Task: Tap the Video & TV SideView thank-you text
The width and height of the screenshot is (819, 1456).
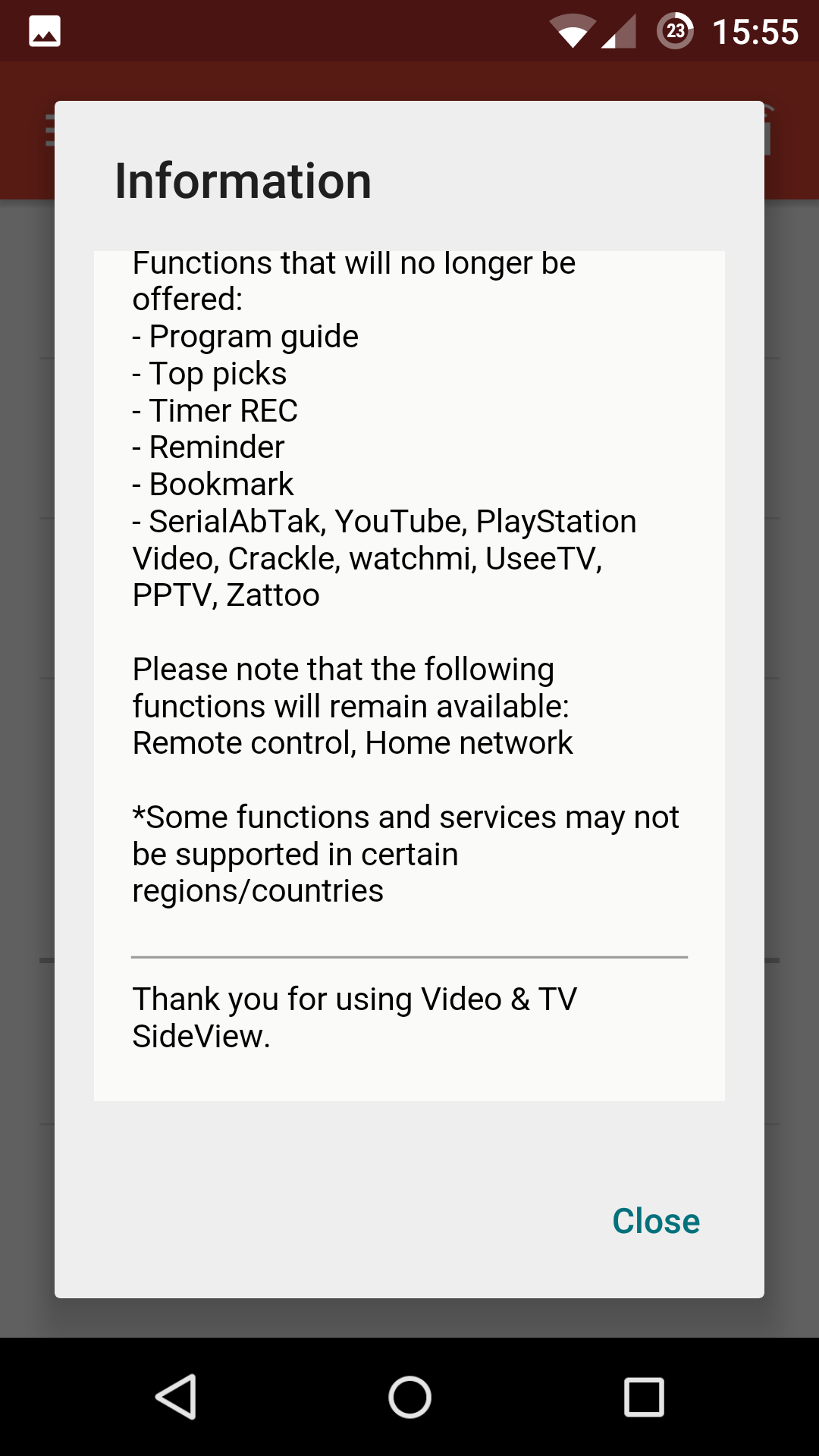Action: pos(353,1016)
